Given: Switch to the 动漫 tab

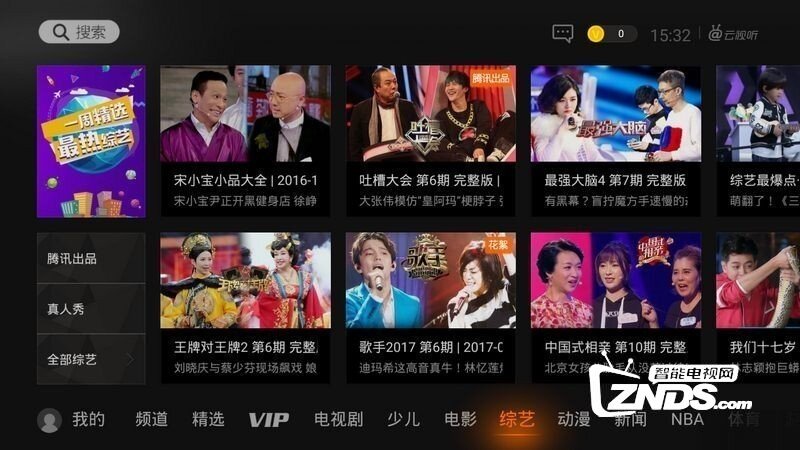Looking at the screenshot, I should point(574,419).
